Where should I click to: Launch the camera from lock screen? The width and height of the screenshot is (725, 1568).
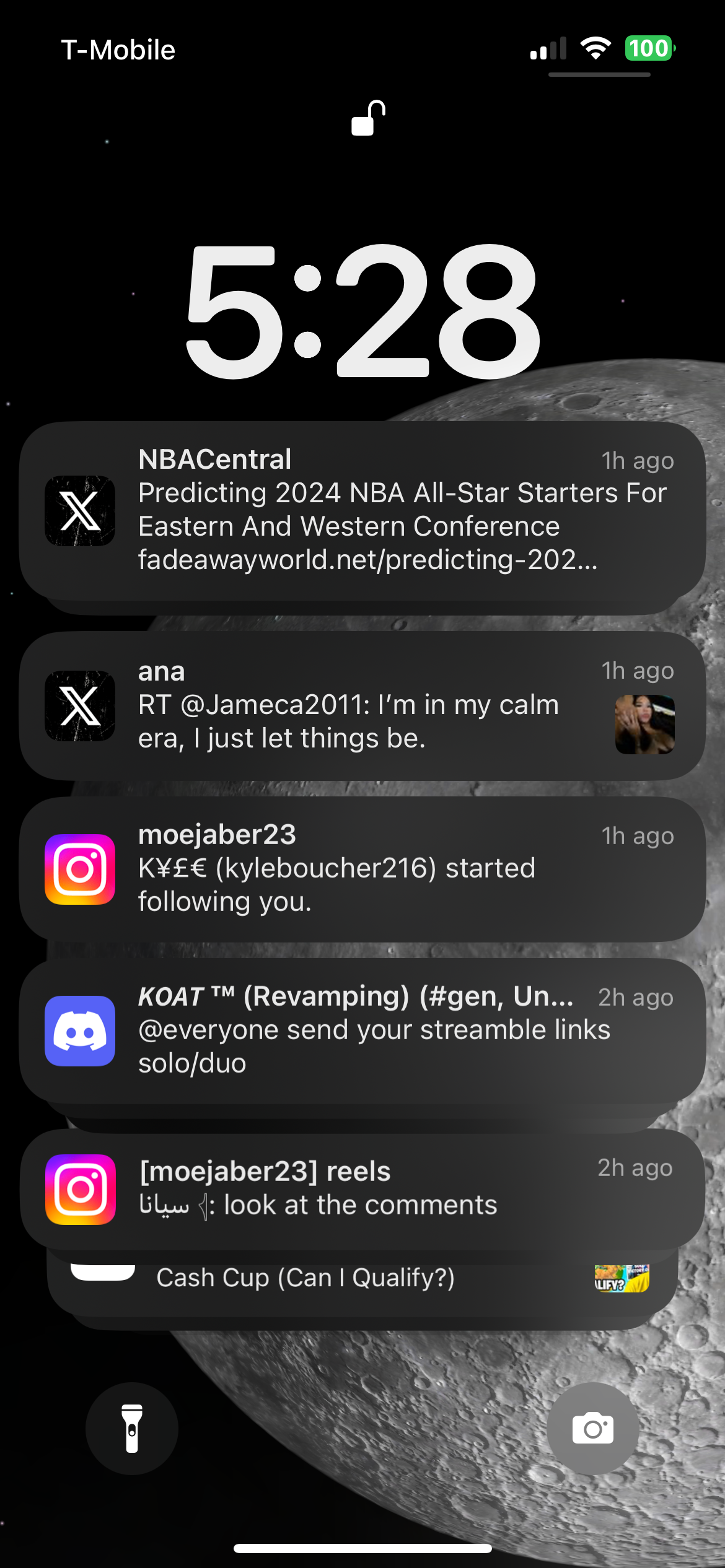pos(592,1429)
